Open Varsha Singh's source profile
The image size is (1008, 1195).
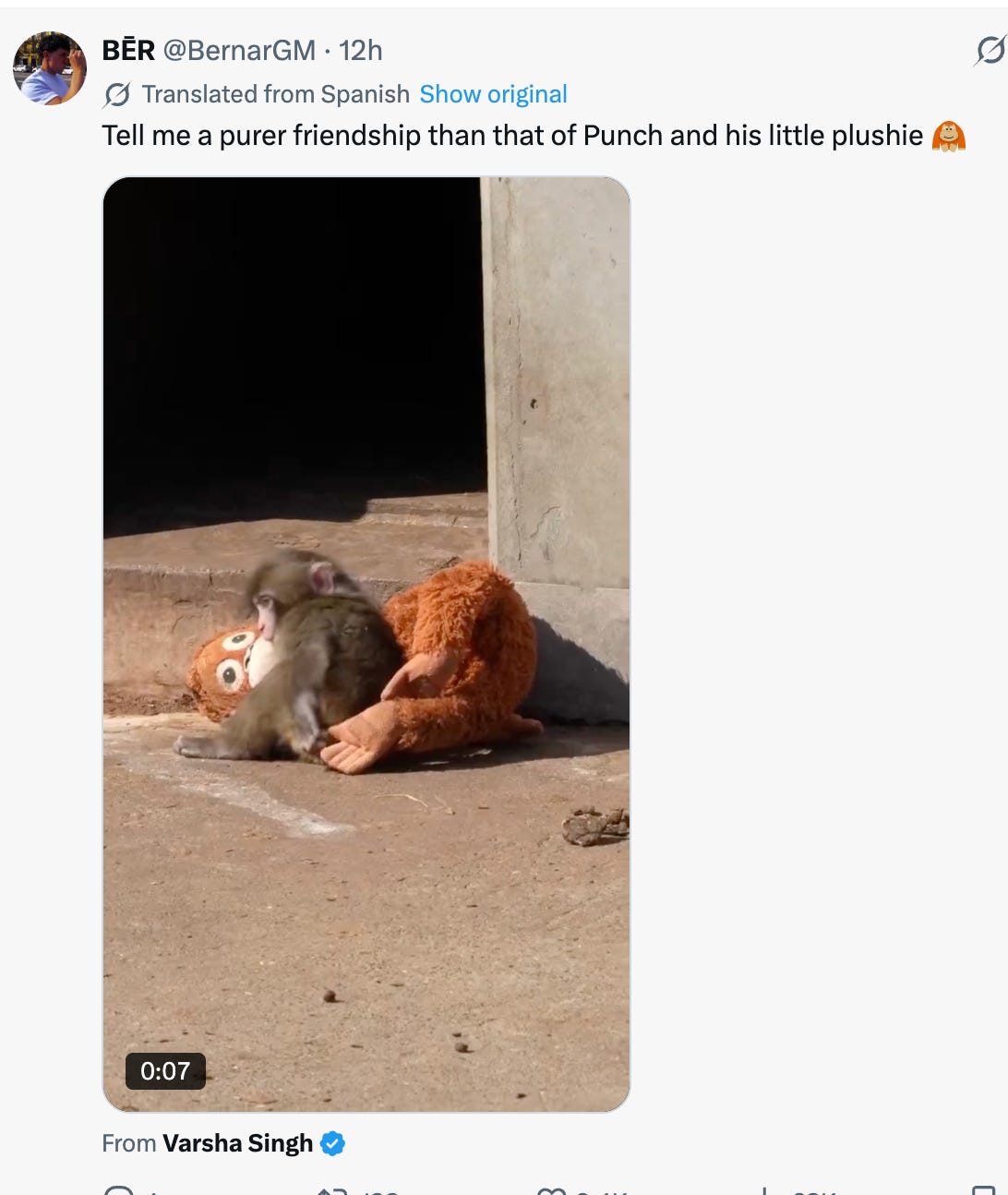click(x=238, y=1143)
